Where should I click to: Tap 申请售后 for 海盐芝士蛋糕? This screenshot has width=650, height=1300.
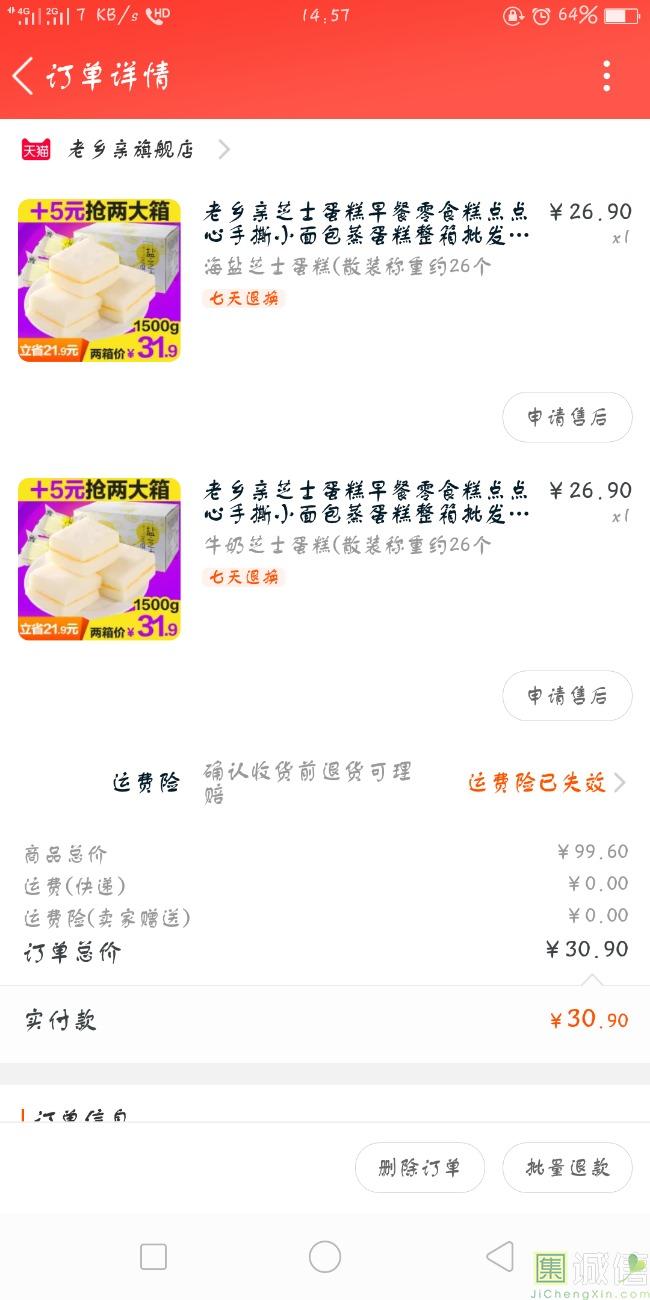point(566,417)
